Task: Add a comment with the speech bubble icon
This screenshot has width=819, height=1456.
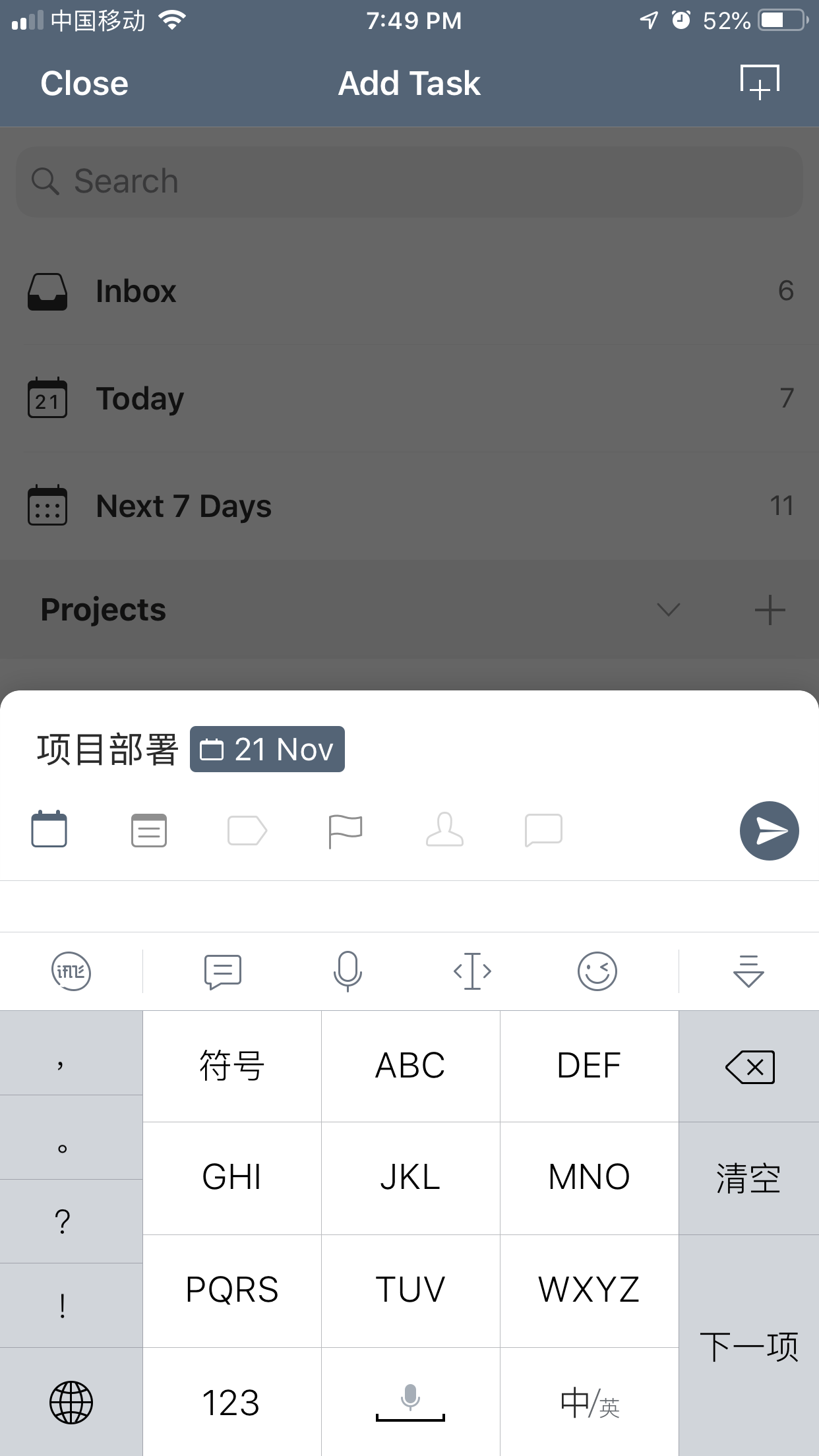Action: click(x=543, y=830)
